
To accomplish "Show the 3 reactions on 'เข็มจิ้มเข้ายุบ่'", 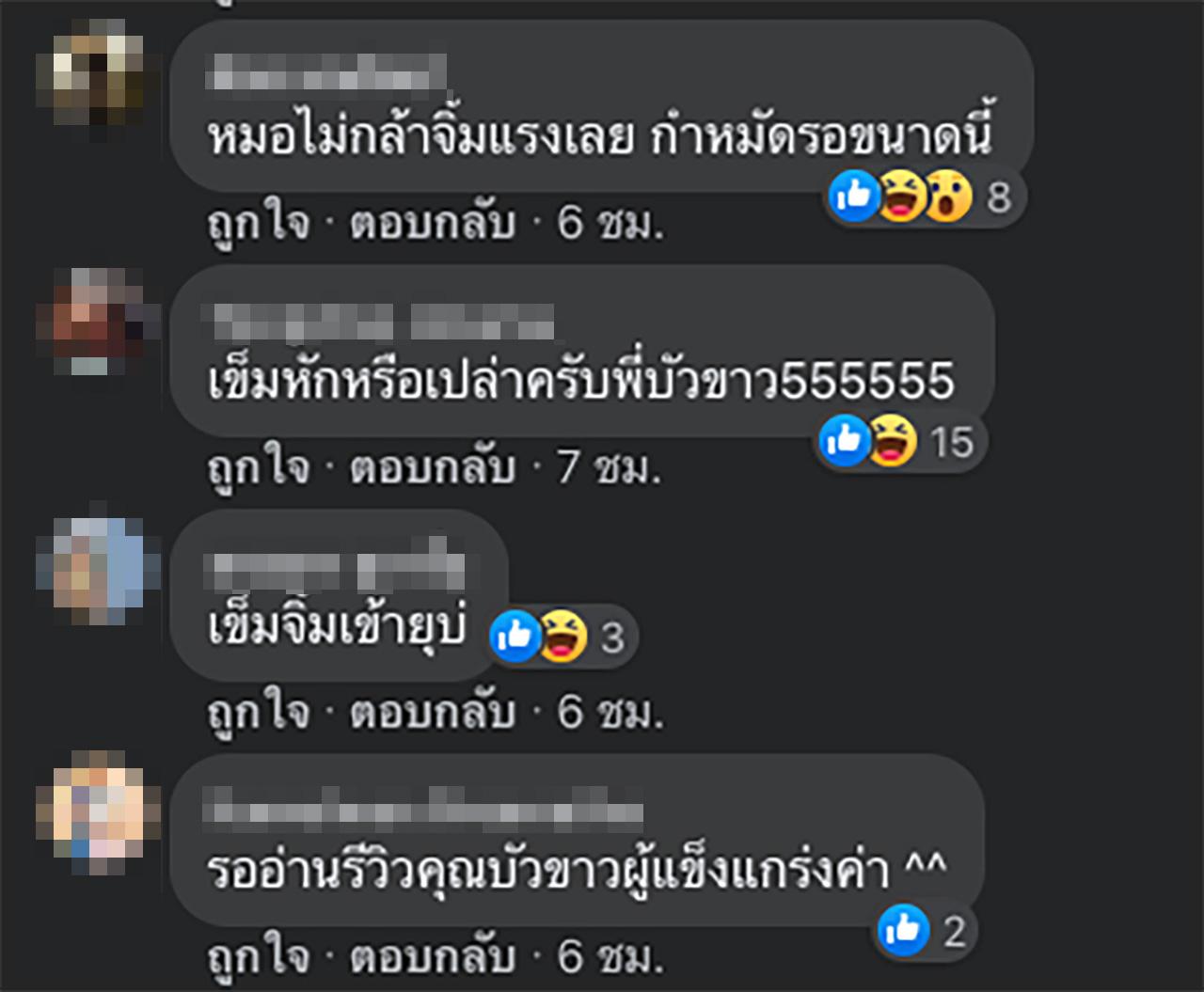I will point(562,638).
